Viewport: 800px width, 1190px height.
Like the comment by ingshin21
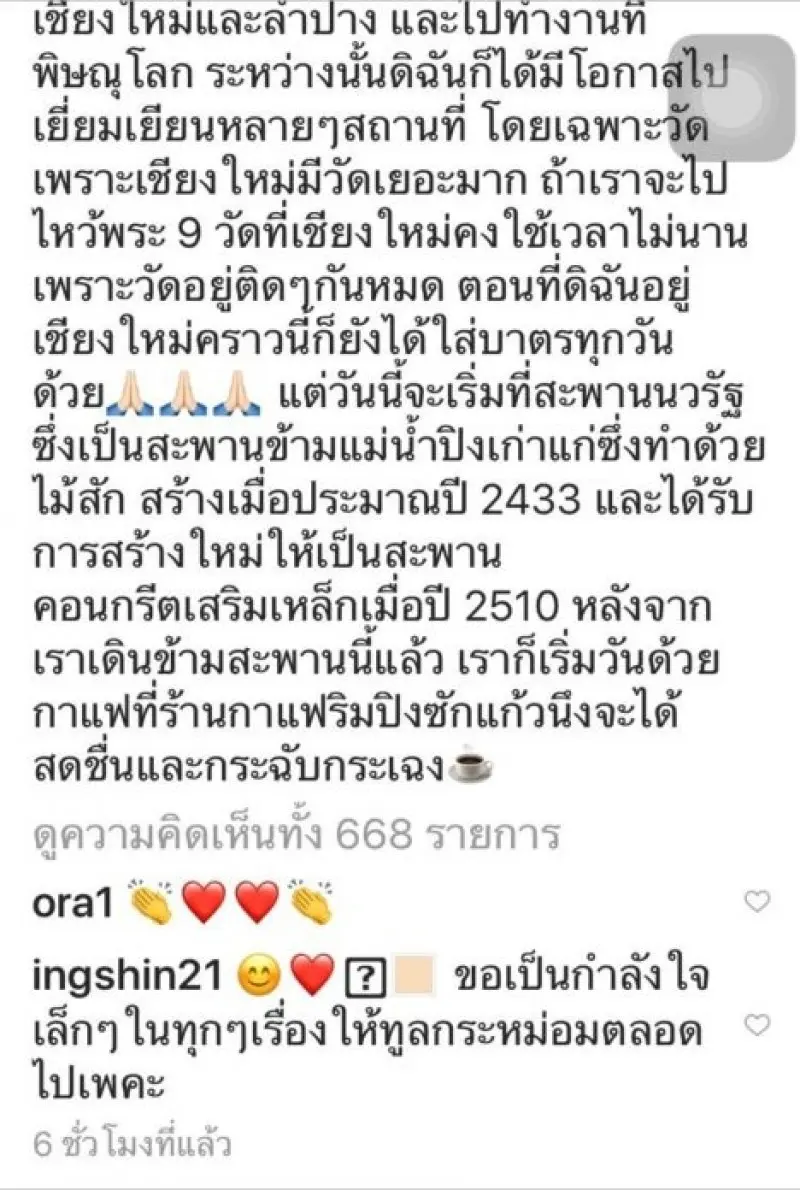coord(759,1025)
